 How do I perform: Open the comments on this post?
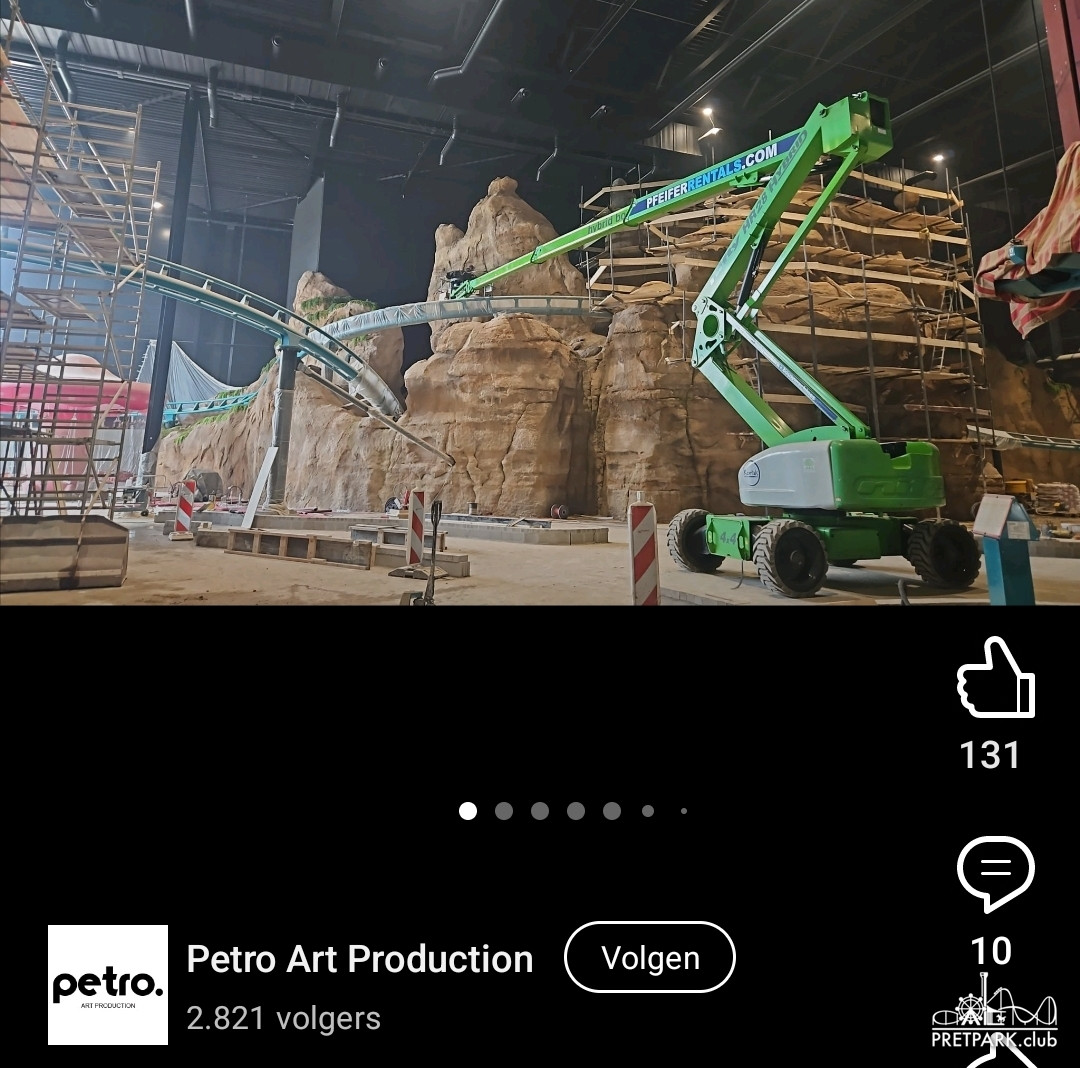click(995, 873)
